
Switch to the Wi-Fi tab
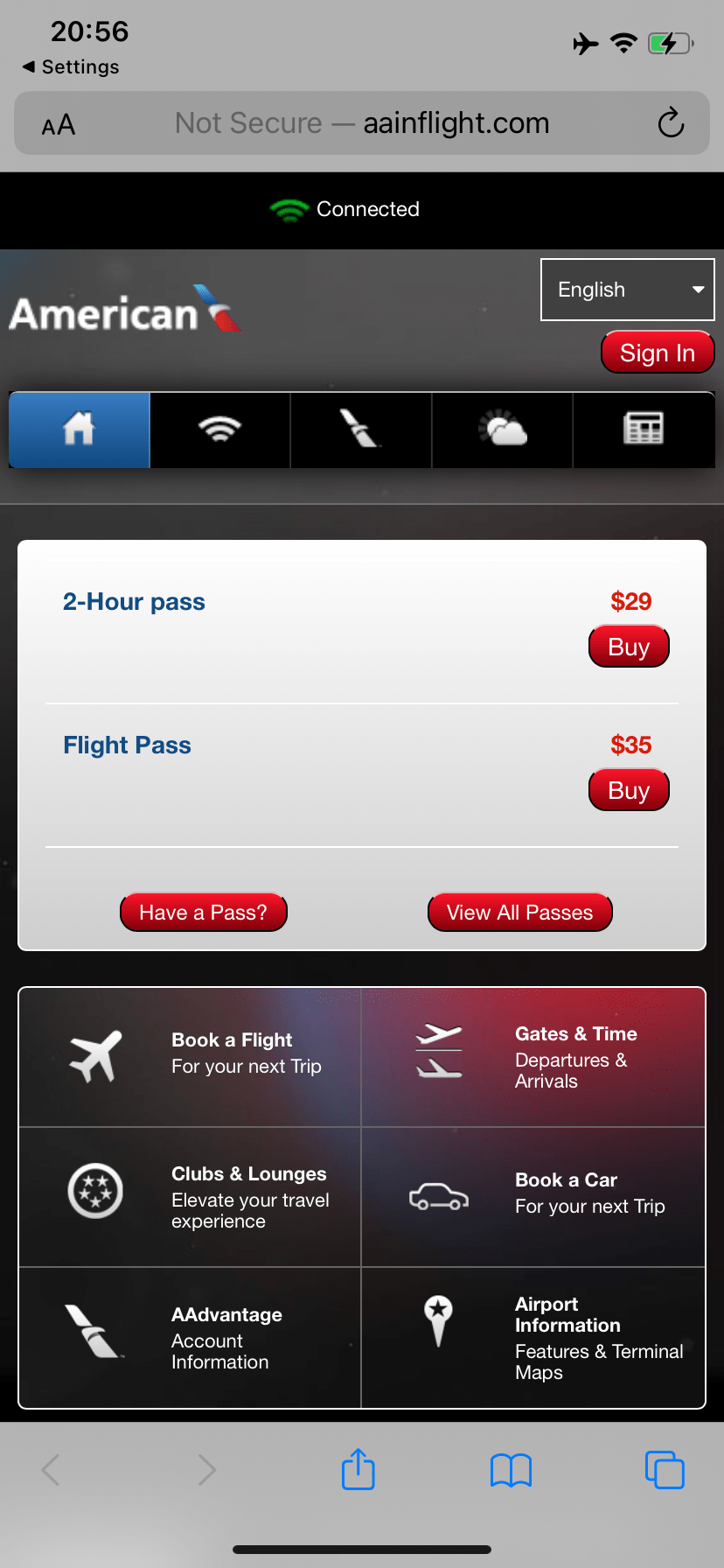(219, 430)
